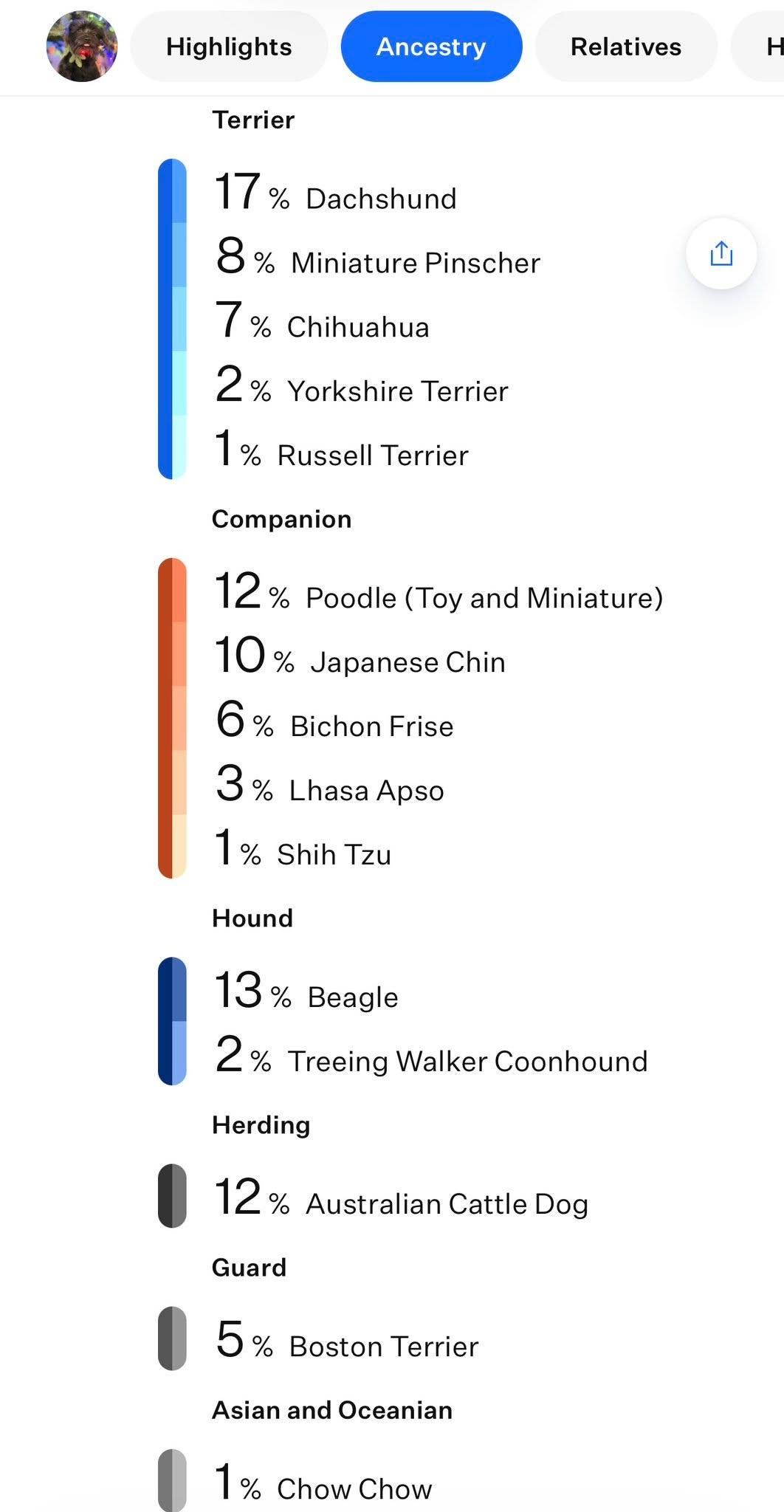Open the dog's profile photo
The image size is (784, 1512).
click(82, 47)
